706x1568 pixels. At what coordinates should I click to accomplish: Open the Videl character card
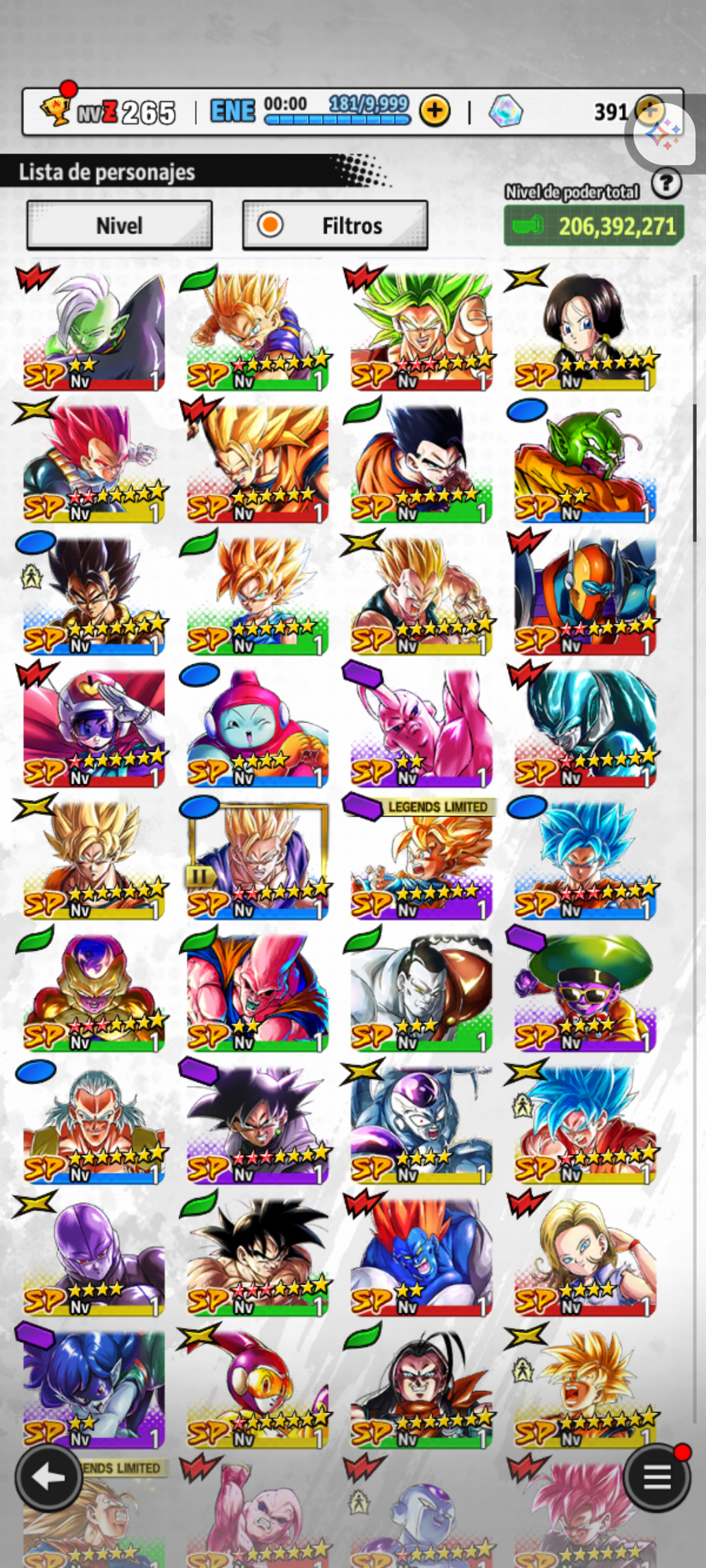pos(585,330)
